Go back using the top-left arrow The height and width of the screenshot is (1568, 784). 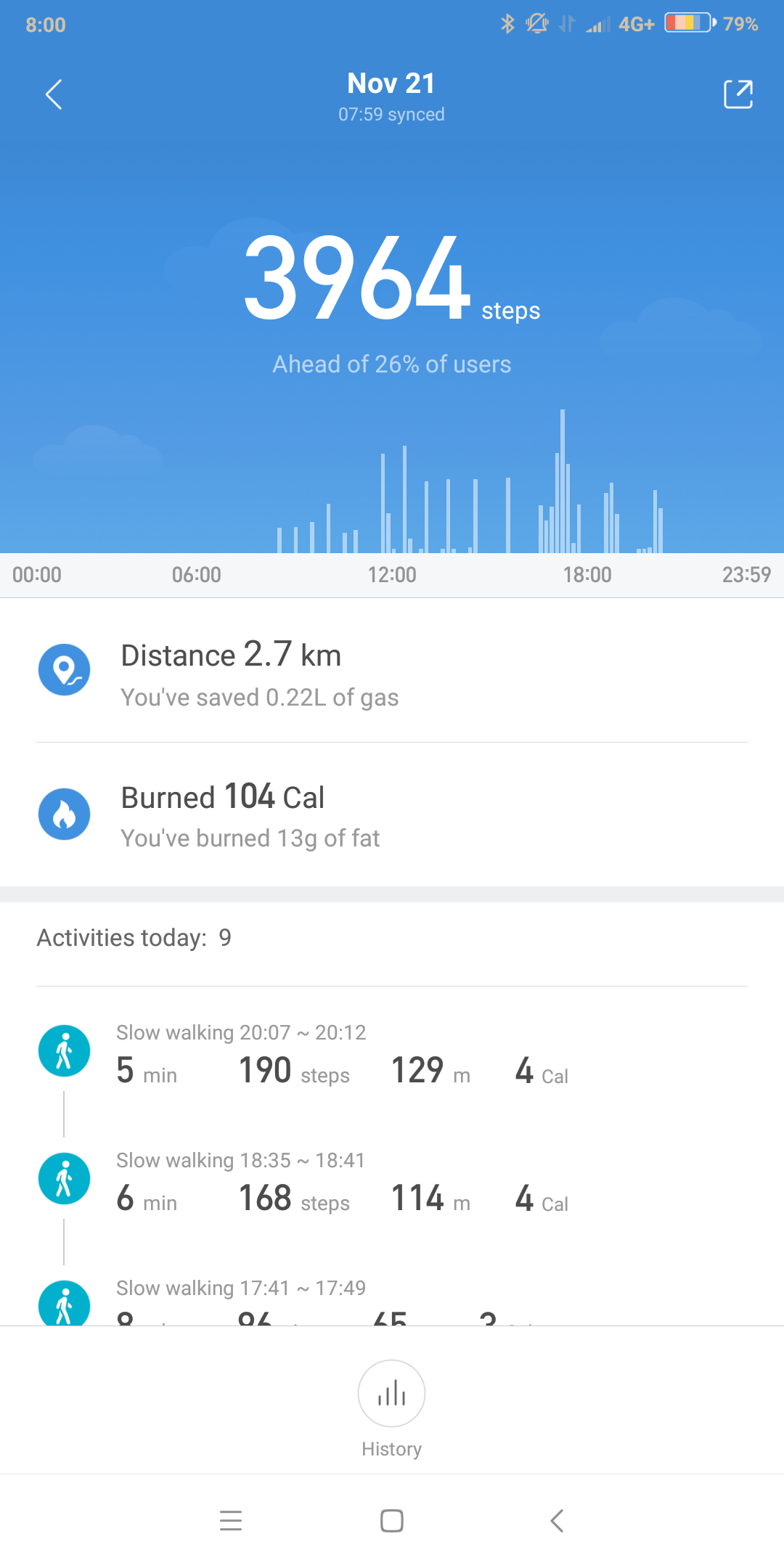[x=54, y=94]
